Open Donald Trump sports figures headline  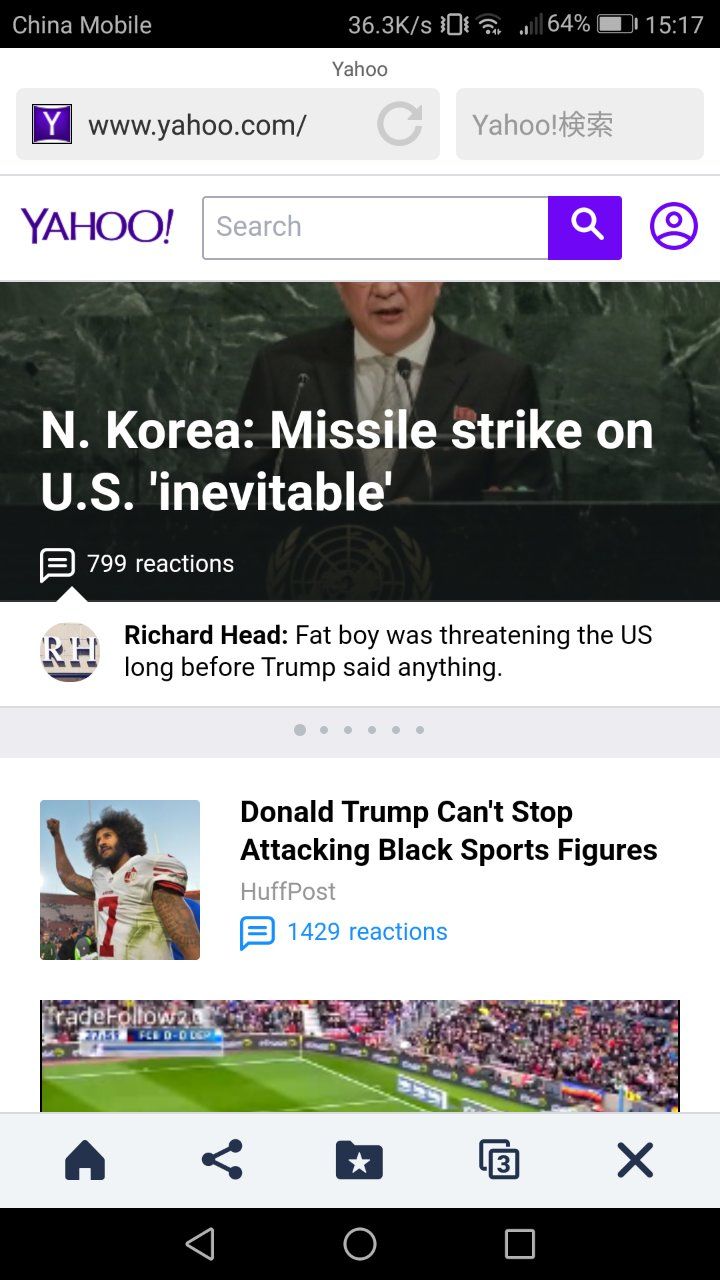pos(448,830)
